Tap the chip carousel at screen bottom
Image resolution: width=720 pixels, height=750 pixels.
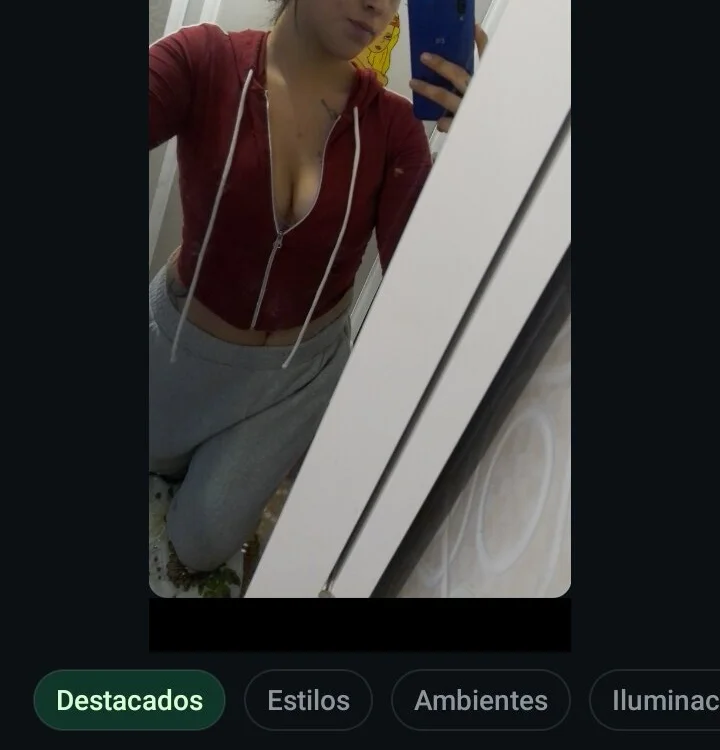point(360,700)
